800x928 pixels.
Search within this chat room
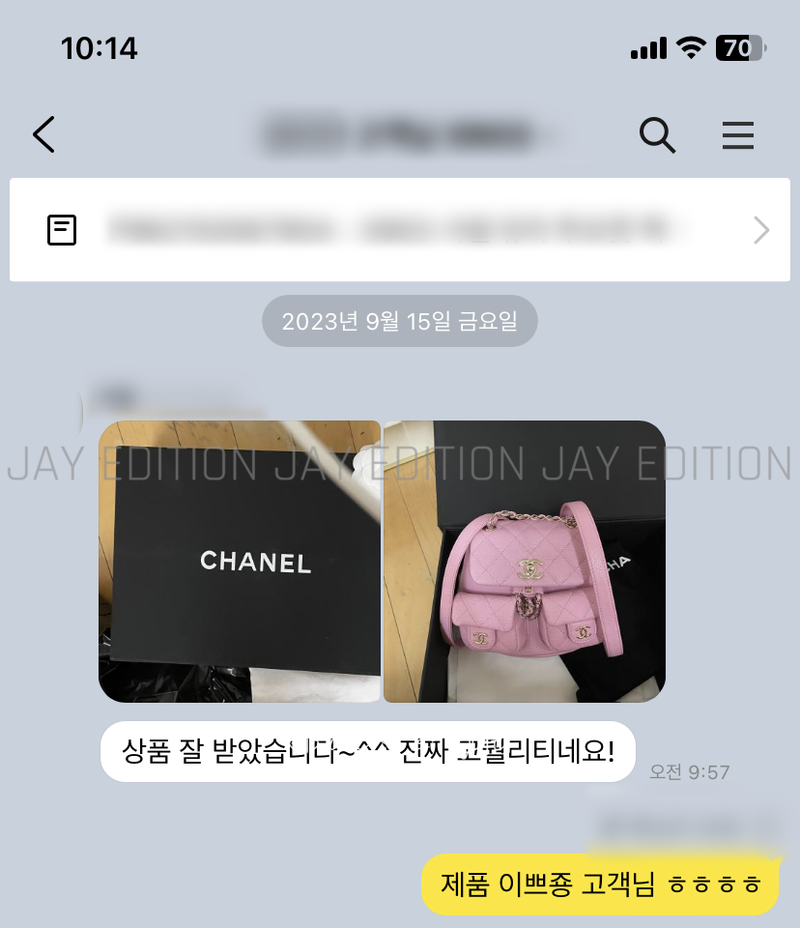point(657,135)
